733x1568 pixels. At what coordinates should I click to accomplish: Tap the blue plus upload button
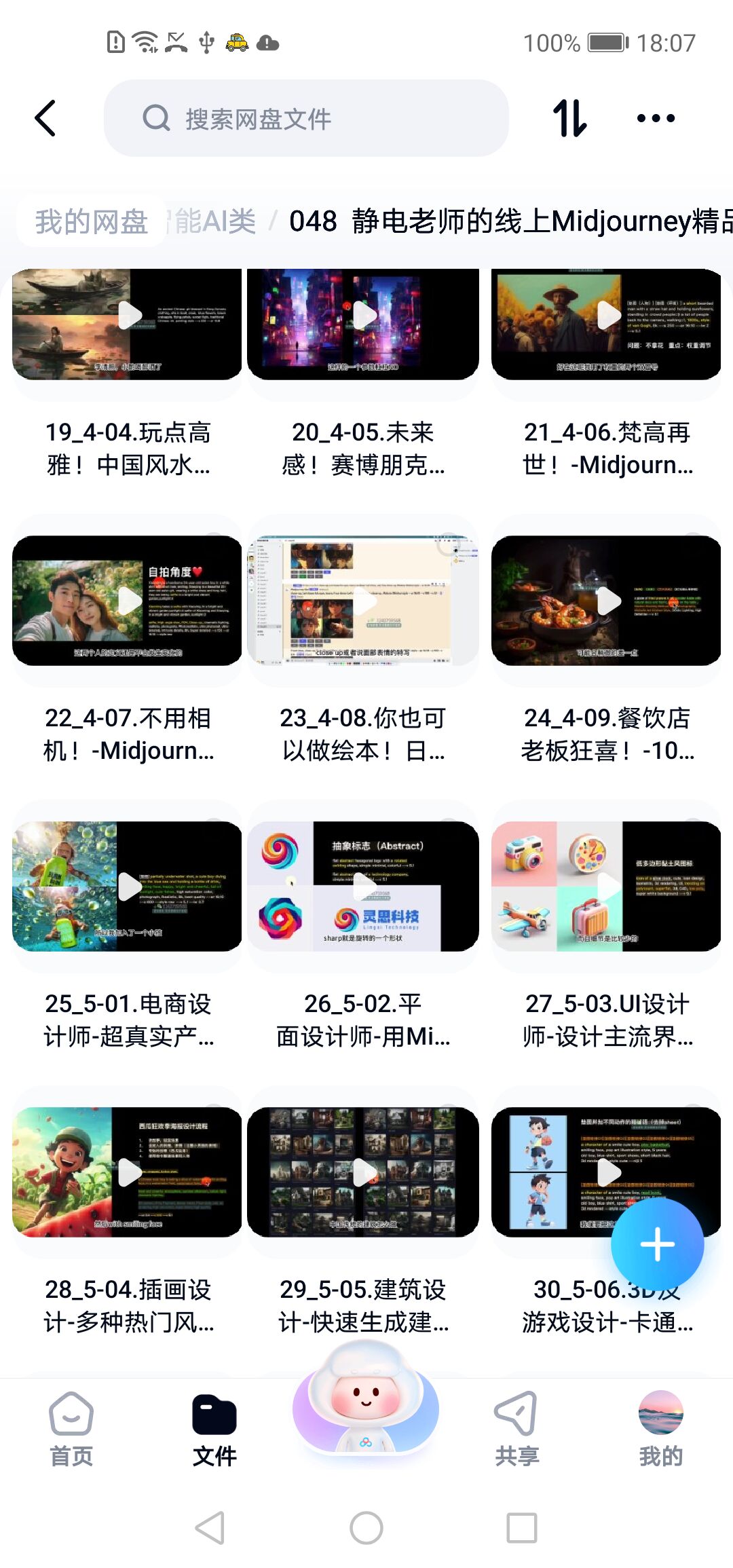click(x=657, y=1245)
